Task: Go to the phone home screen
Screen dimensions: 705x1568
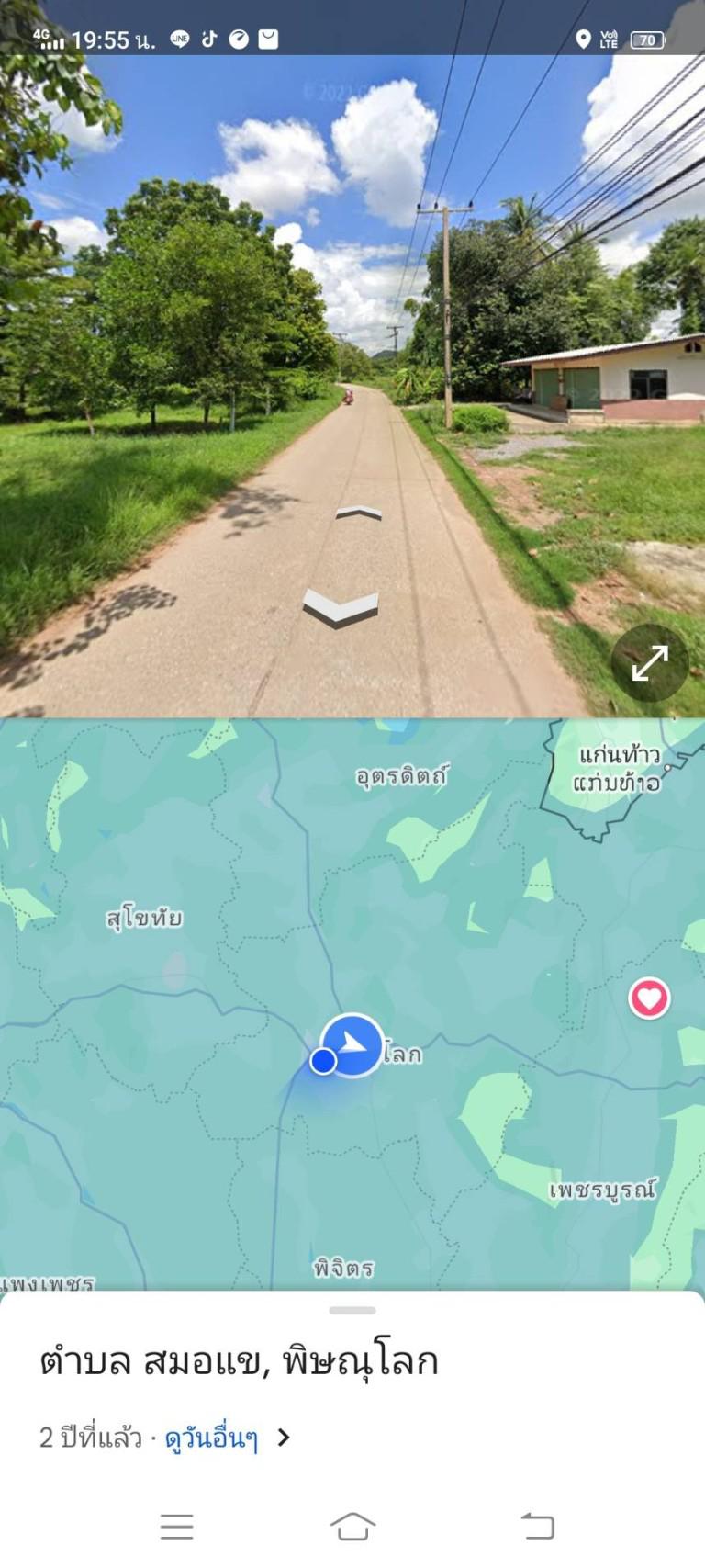Action: pos(352,1527)
